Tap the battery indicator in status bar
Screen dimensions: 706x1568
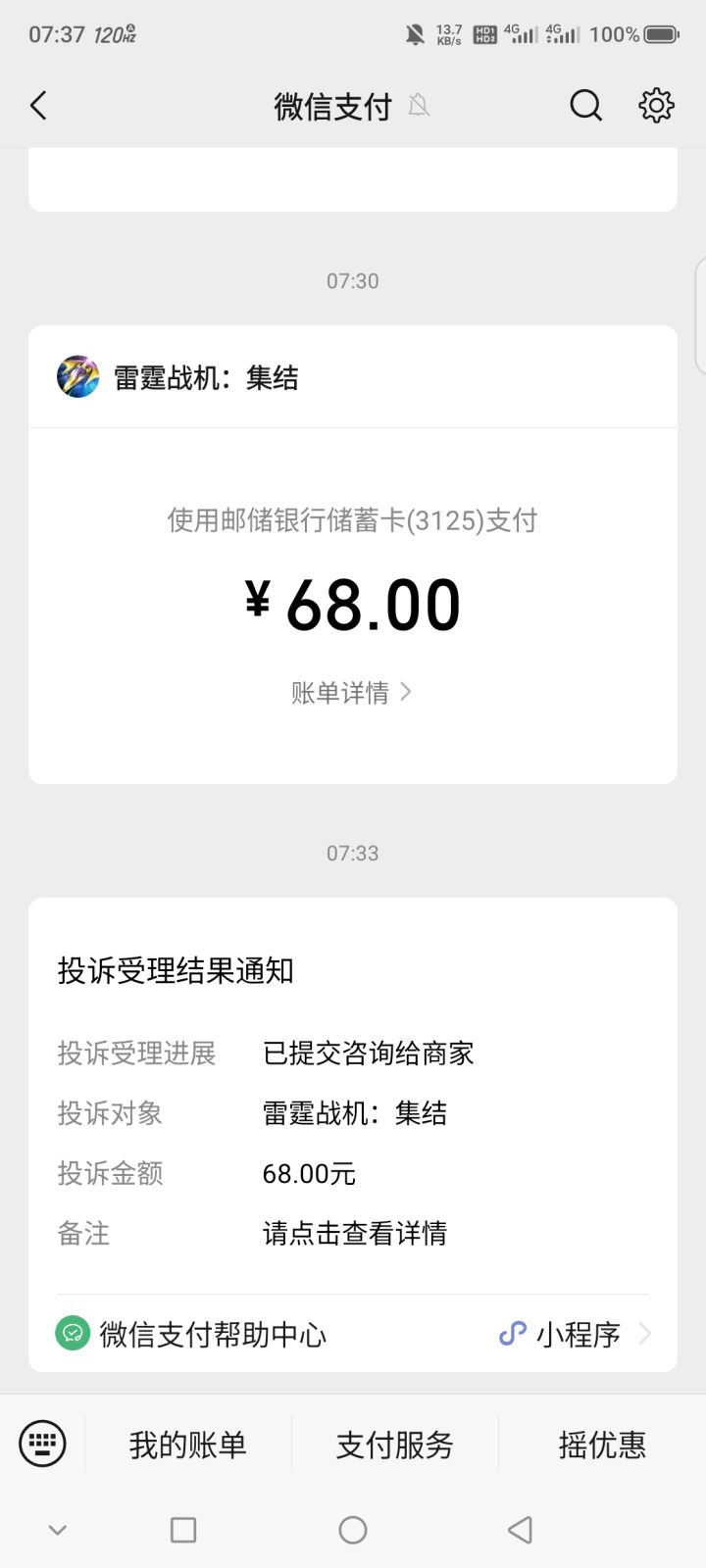tap(660, 33)
